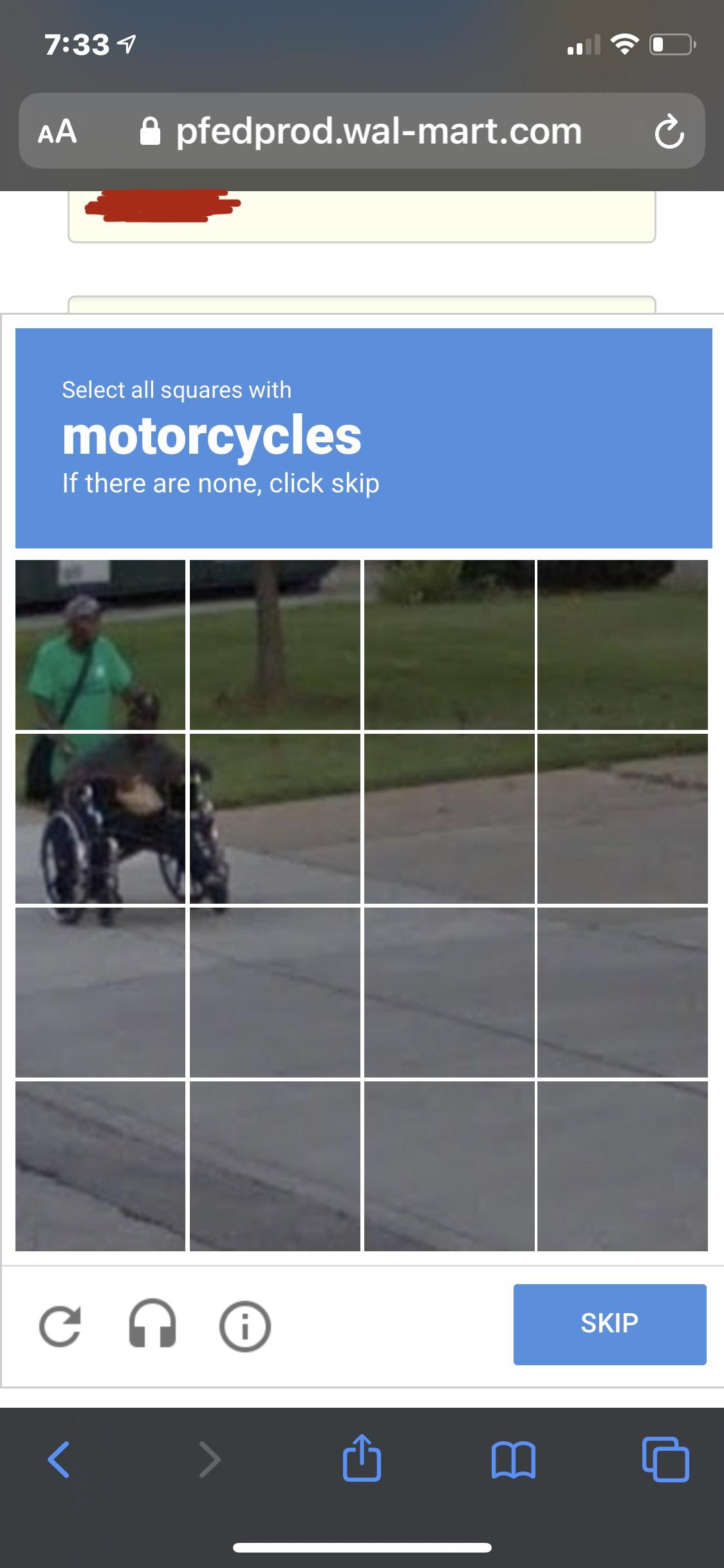
Task: Select the square showing the wheelchair's large wheel
Action: click(x=100, y=818)
